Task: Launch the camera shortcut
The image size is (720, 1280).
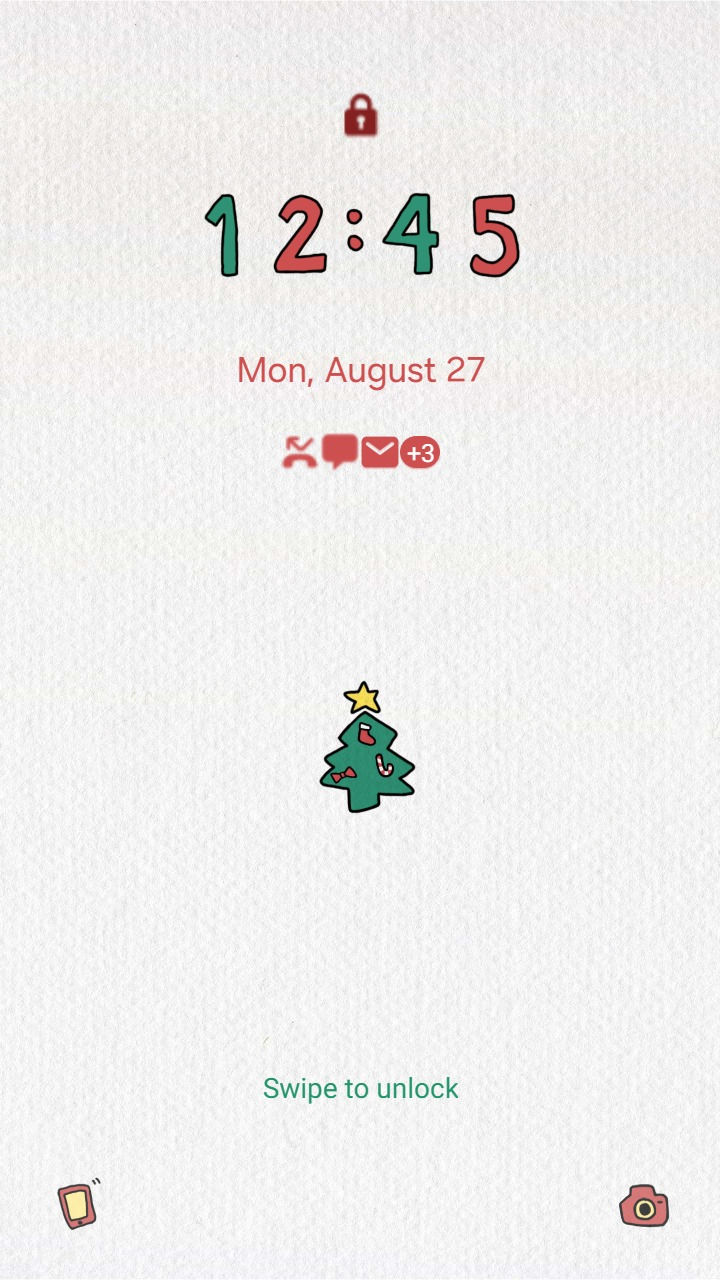Action: (x=644, y=1206)
